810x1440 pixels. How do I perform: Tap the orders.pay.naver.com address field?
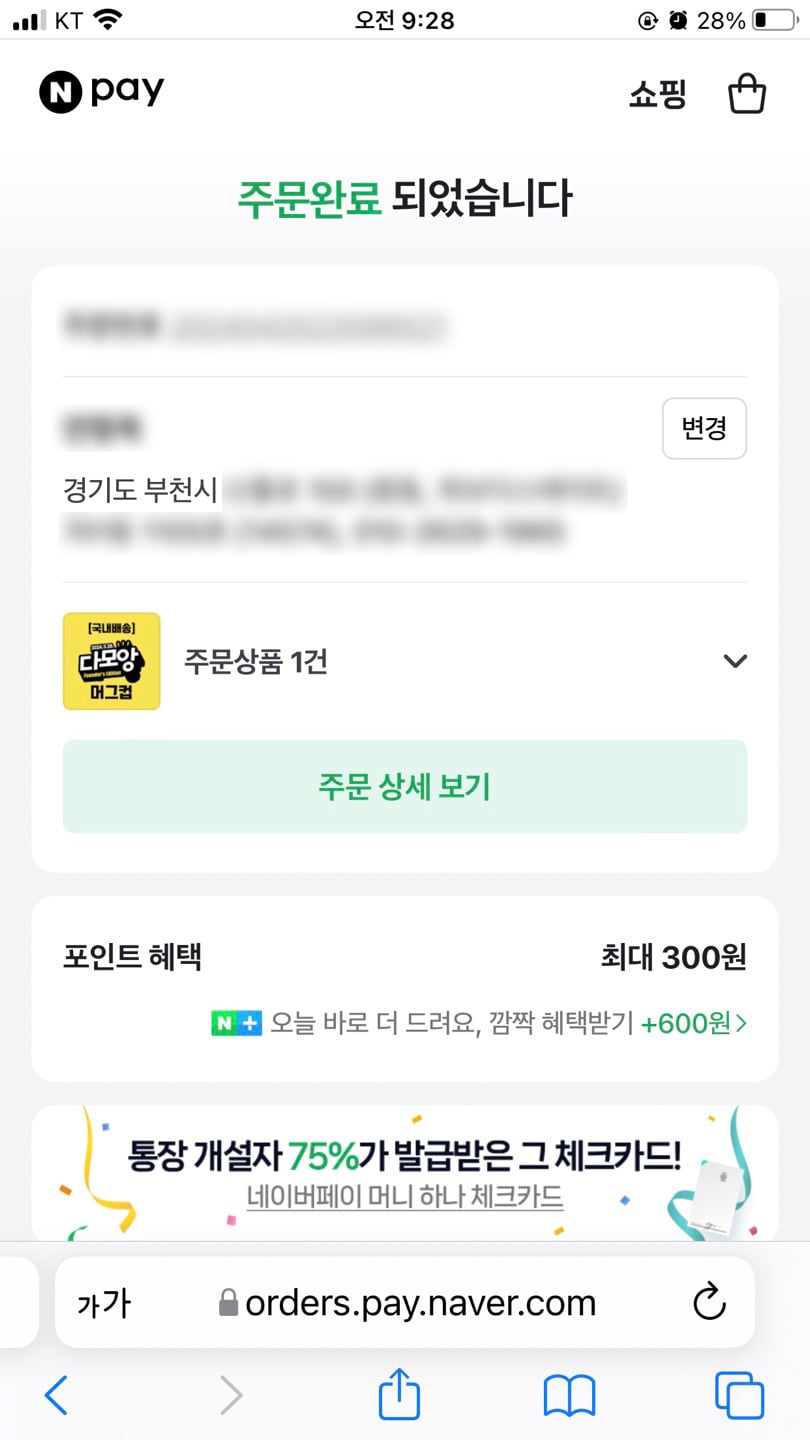[405, 1302]
